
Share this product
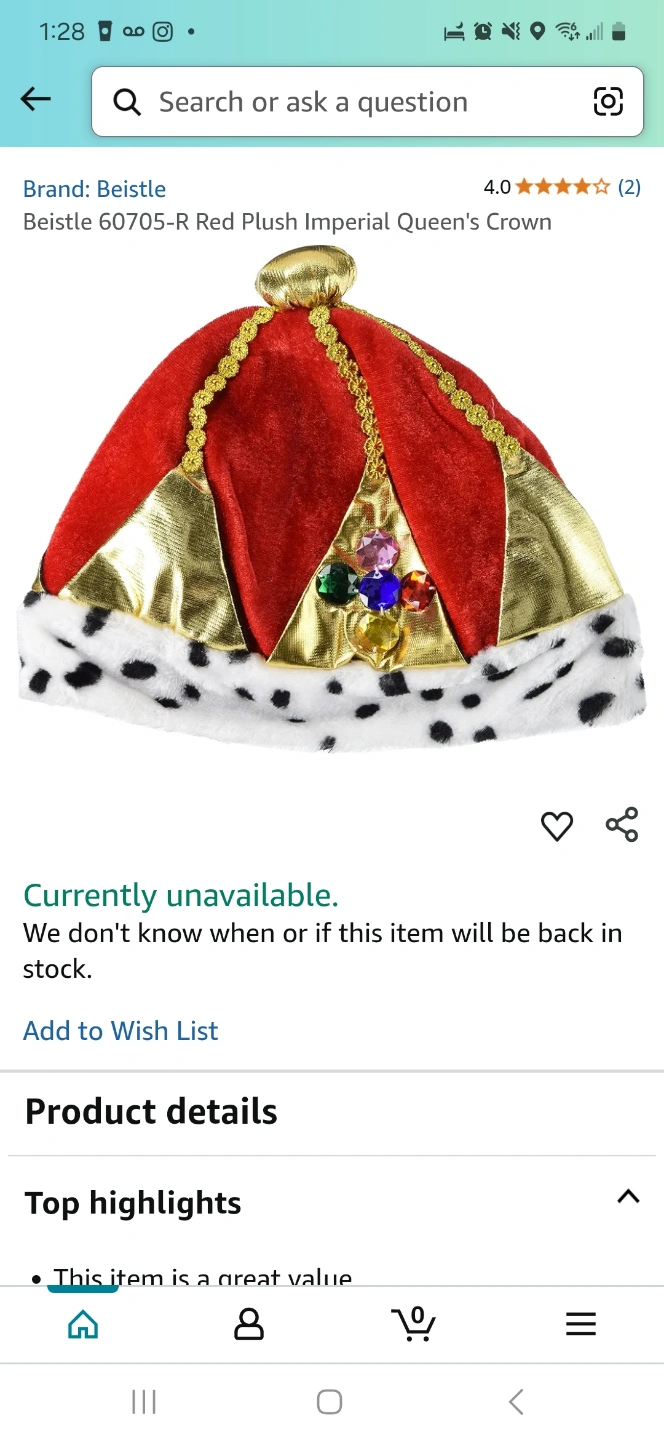(622, 825)
